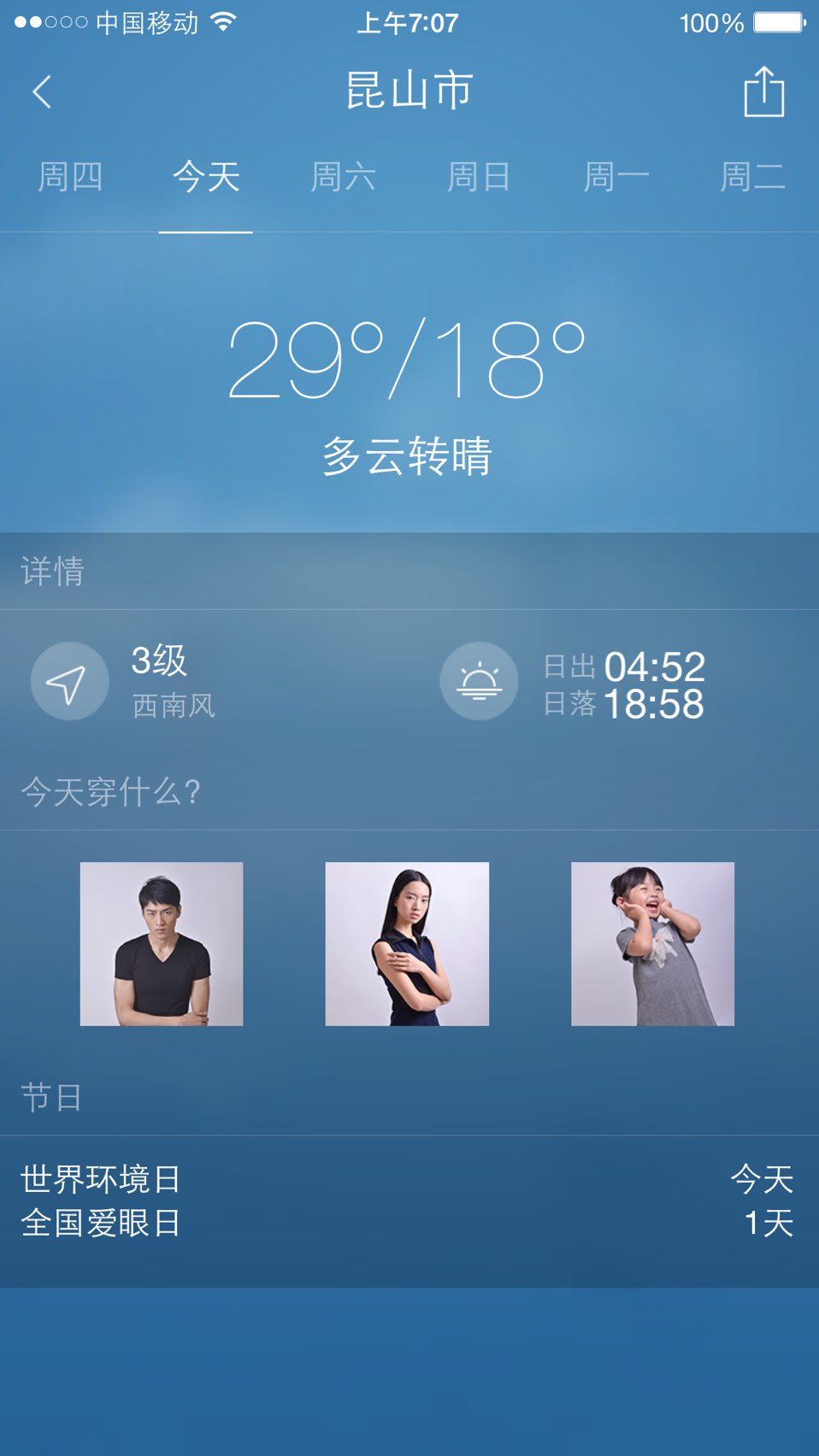Go back using the arrow icon
The height and width of the screenshot is (1456, 819).
coord(42,91)
